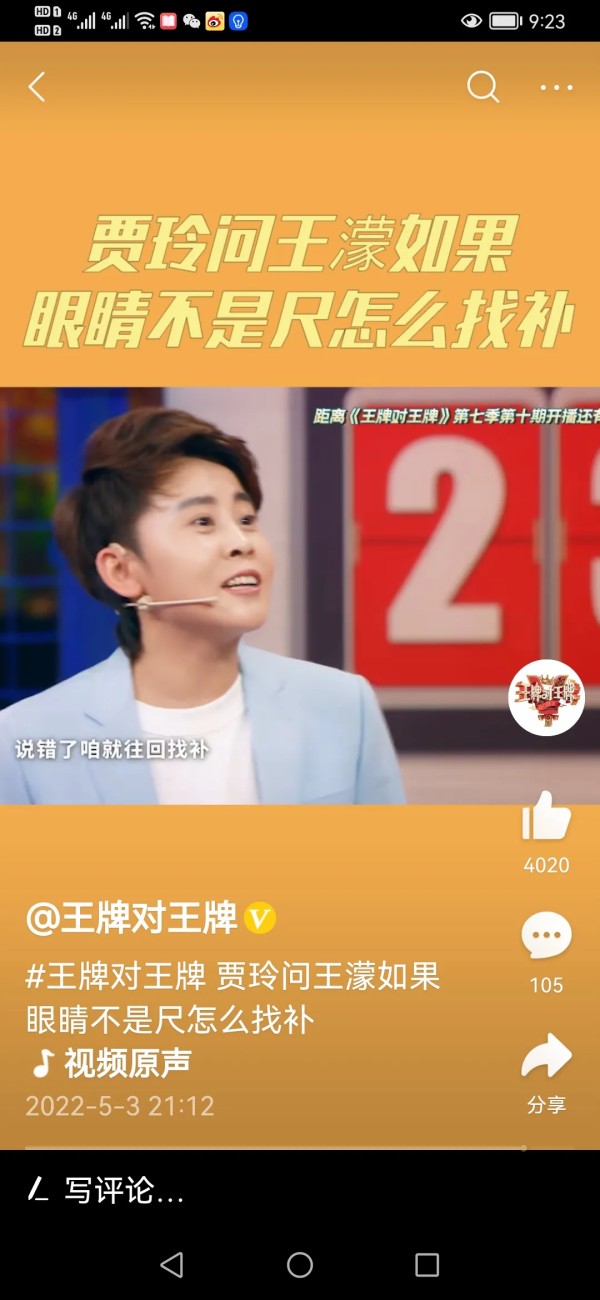Open system recent apps
The image size is (600, 1300).
click(x=427, y=1265)
